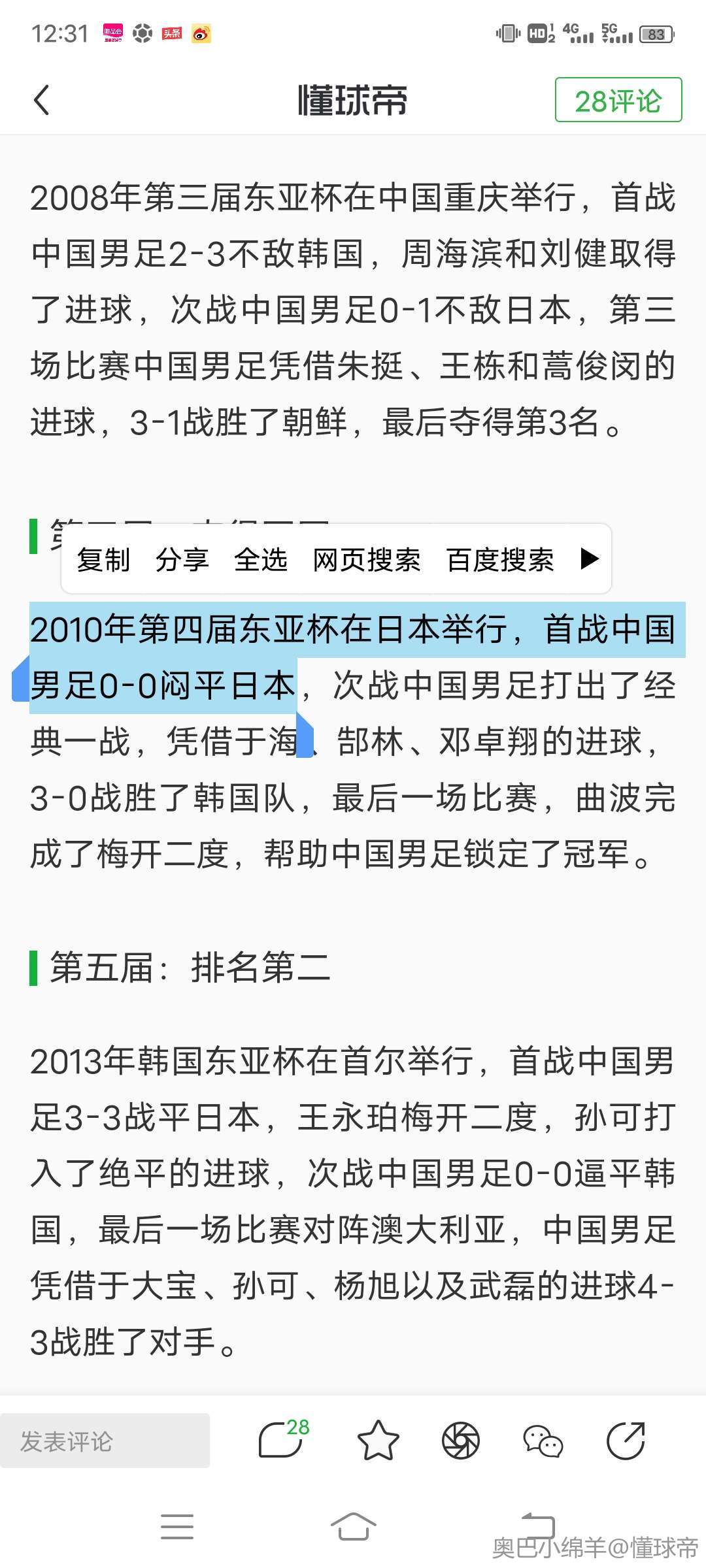Screen dimensions: 706x1568
Task: Tap the system home button
Action: (x=353, y=1527)
